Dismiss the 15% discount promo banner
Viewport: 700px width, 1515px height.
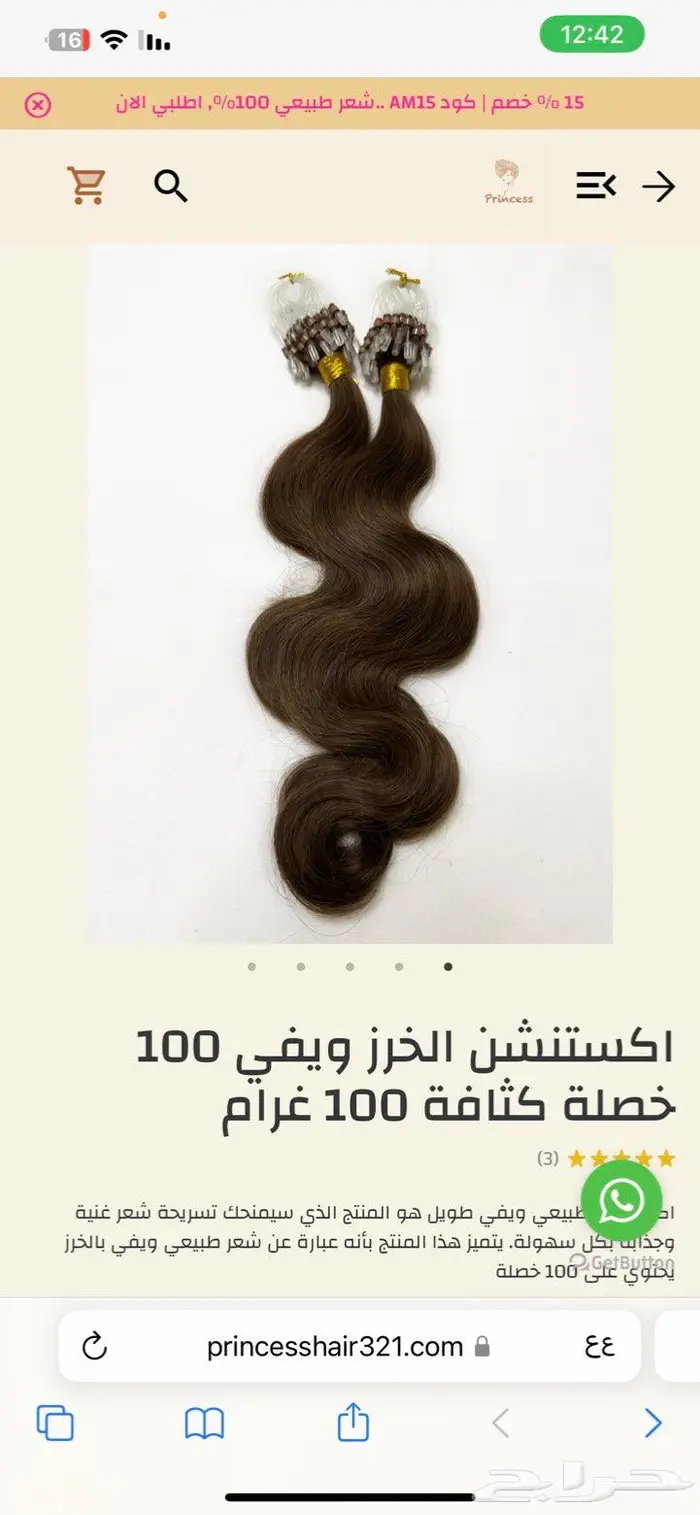click(38, 104)
